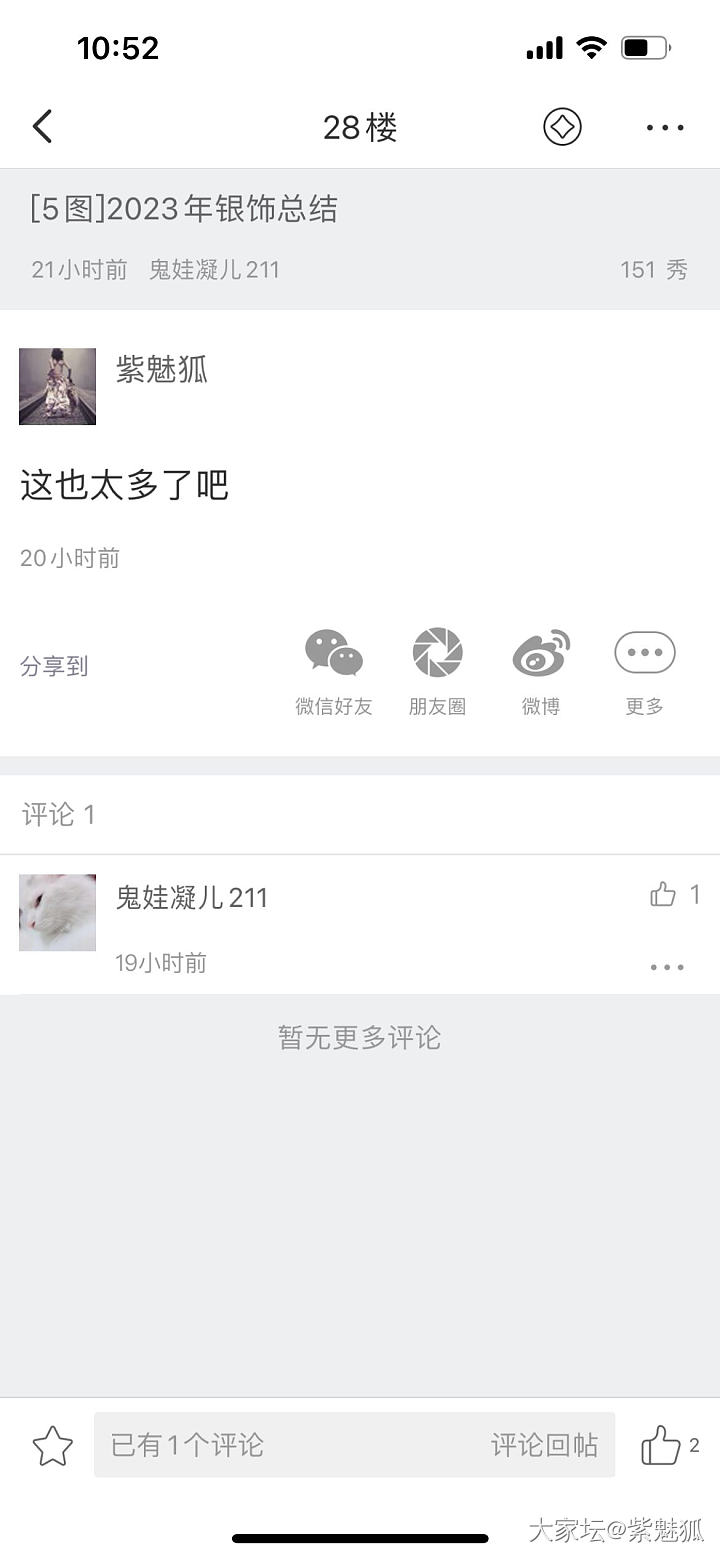
Task: Go back using the top-left arrow
Action: [42, 127]
